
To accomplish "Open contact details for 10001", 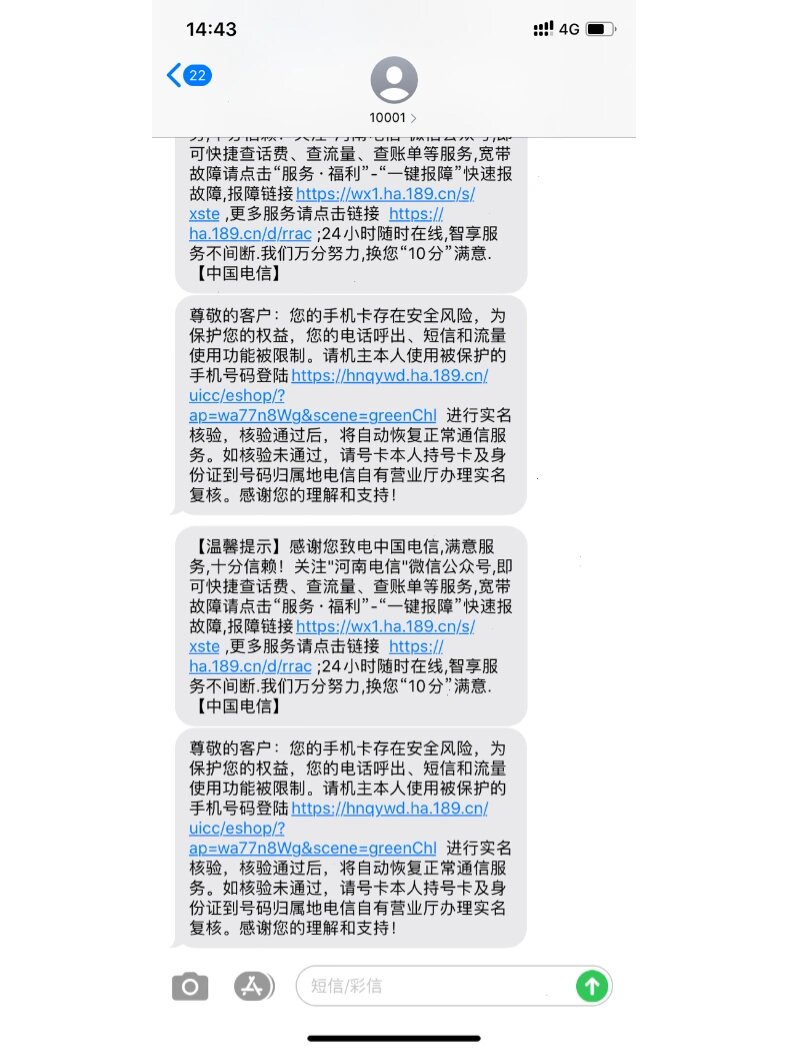I will 393,91.
